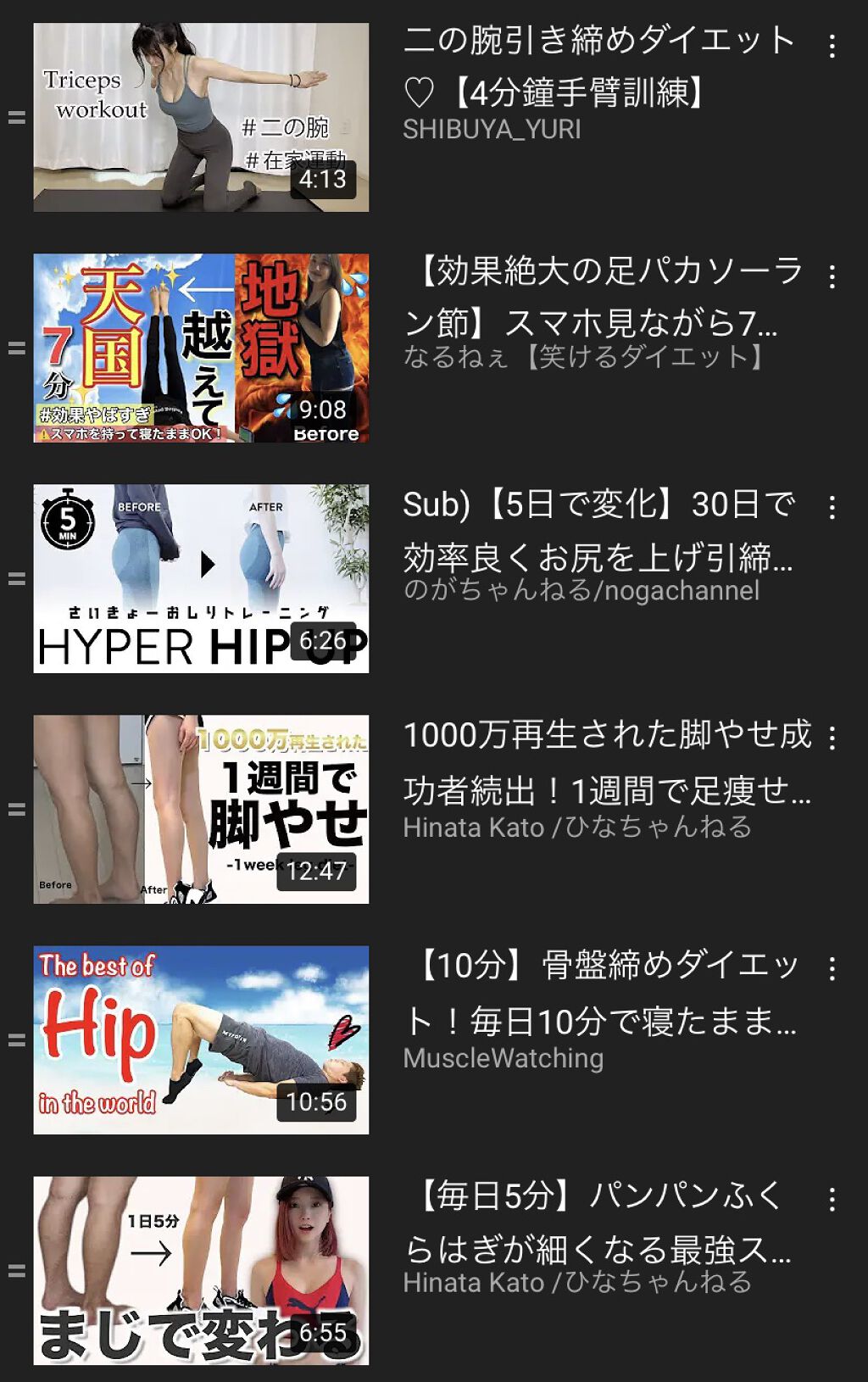Image resolution: width=868 pixels, height=1382 pixels.
Task: Open more options for 毎日5分 ふくらはぎ video
Action: coord(832,1200)
